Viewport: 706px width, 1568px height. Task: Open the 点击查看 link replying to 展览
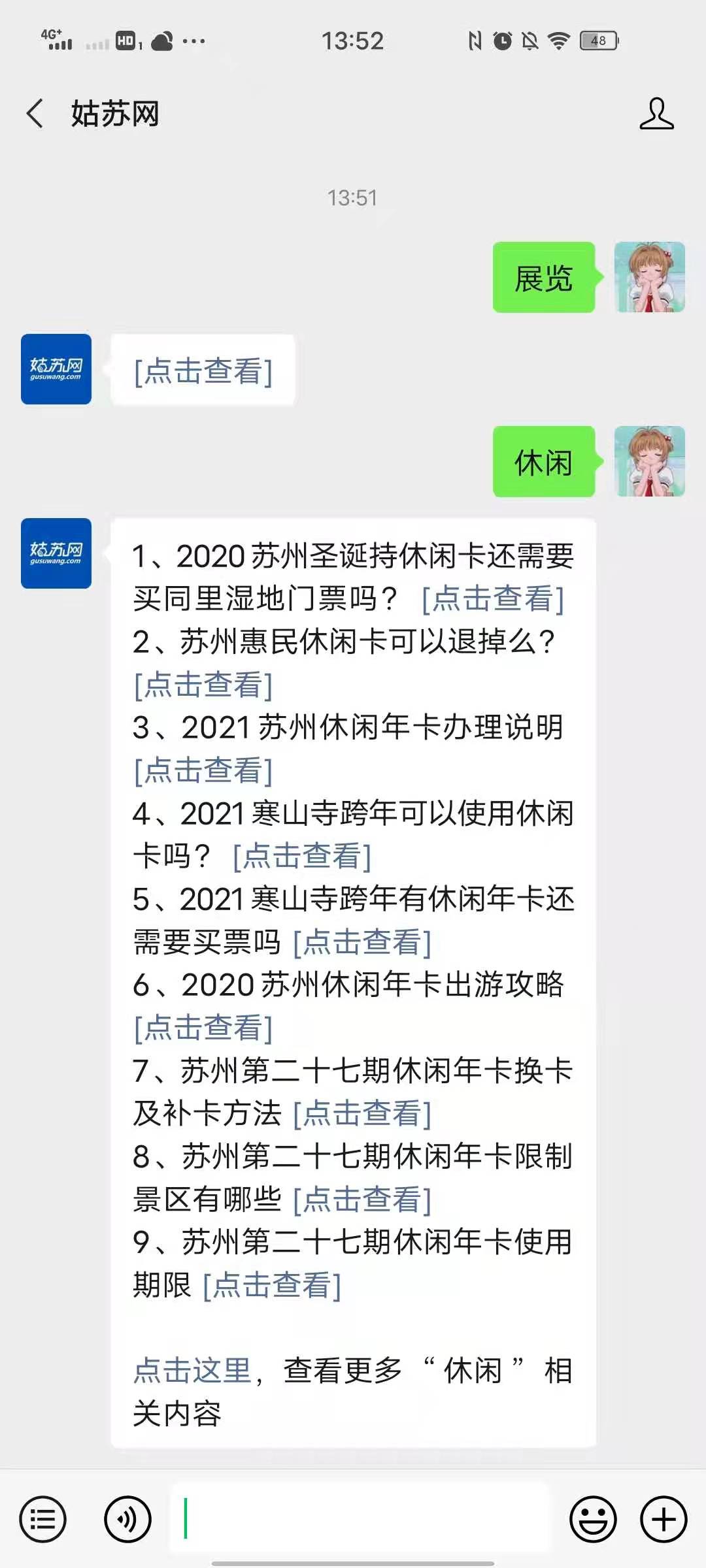[x=203, y=370]
